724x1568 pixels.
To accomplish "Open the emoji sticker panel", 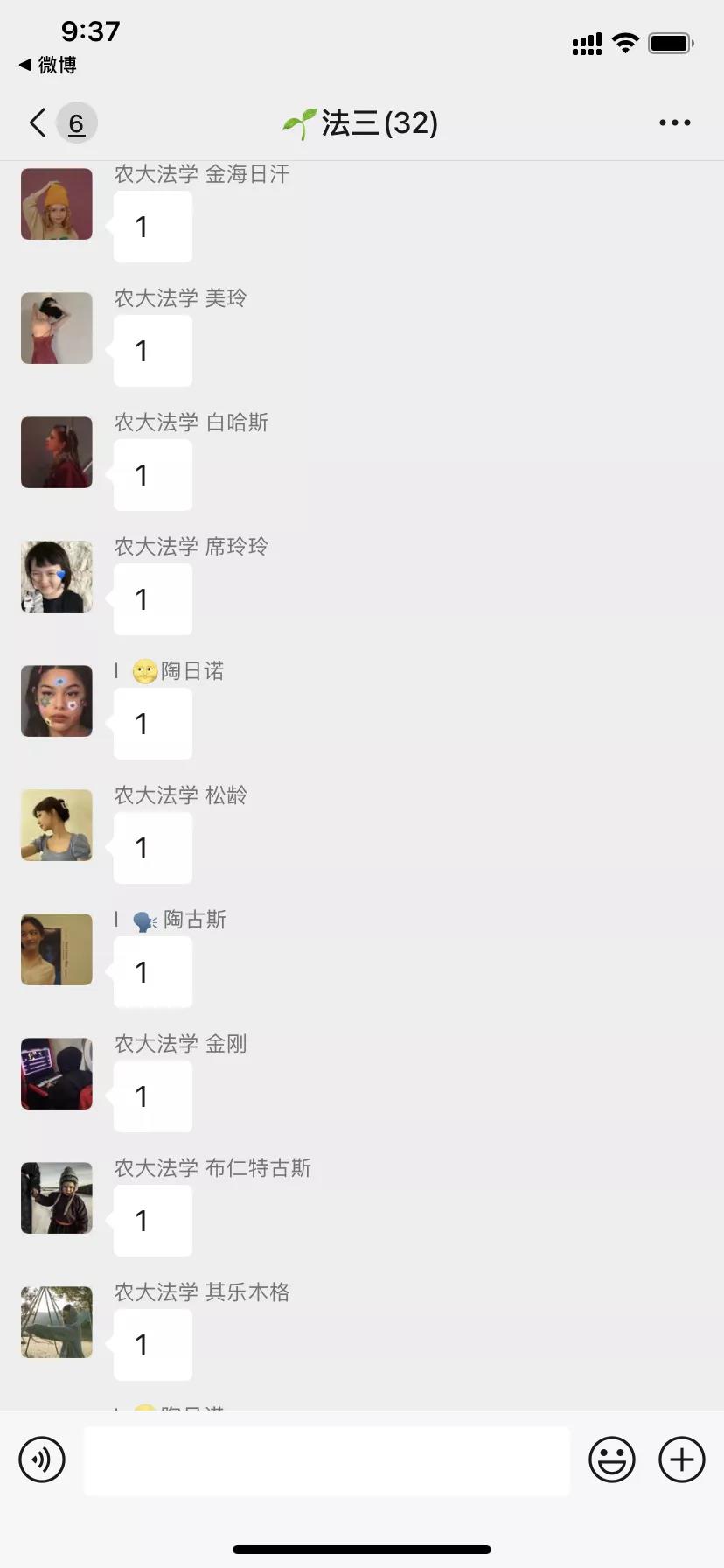I will click(611, 1459).
